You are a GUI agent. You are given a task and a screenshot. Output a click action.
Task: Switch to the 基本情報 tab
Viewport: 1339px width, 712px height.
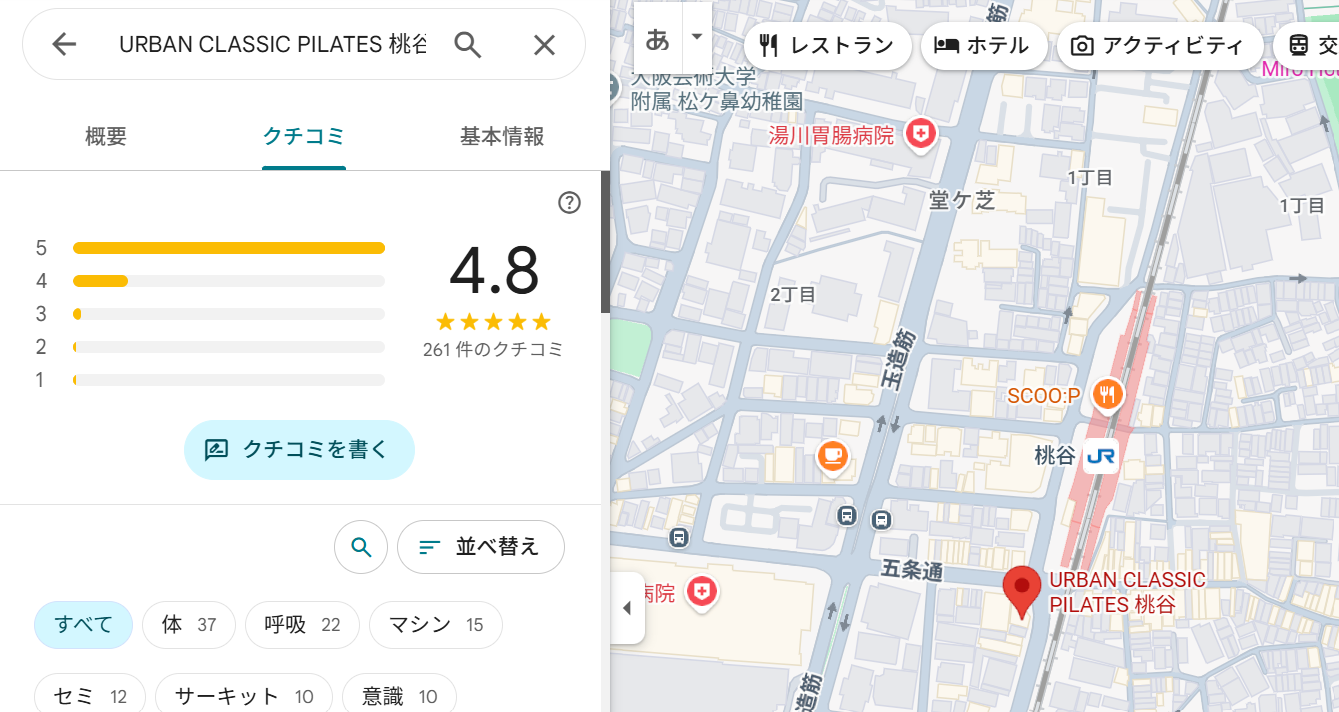502,137
